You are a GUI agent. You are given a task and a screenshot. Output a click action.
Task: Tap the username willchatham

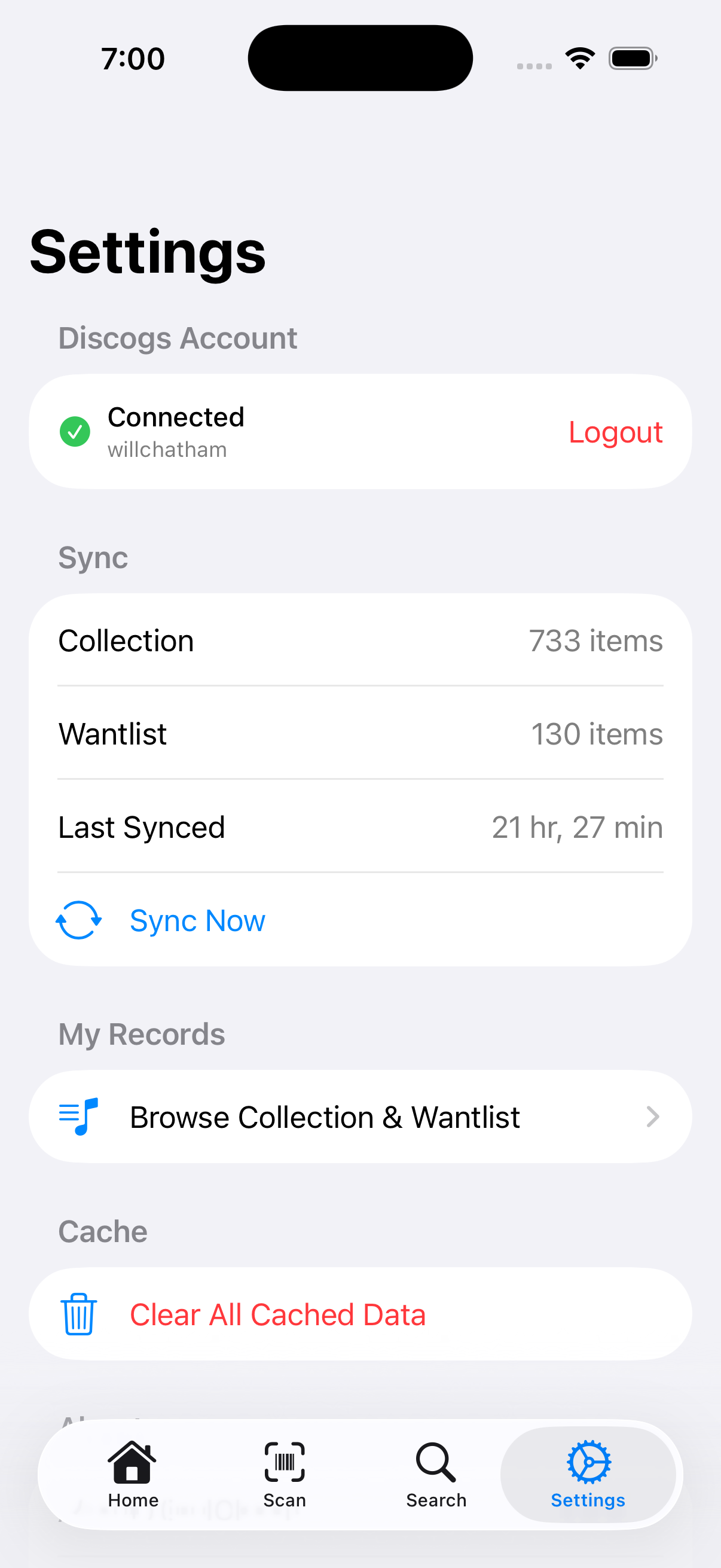(x=167, y=449)
